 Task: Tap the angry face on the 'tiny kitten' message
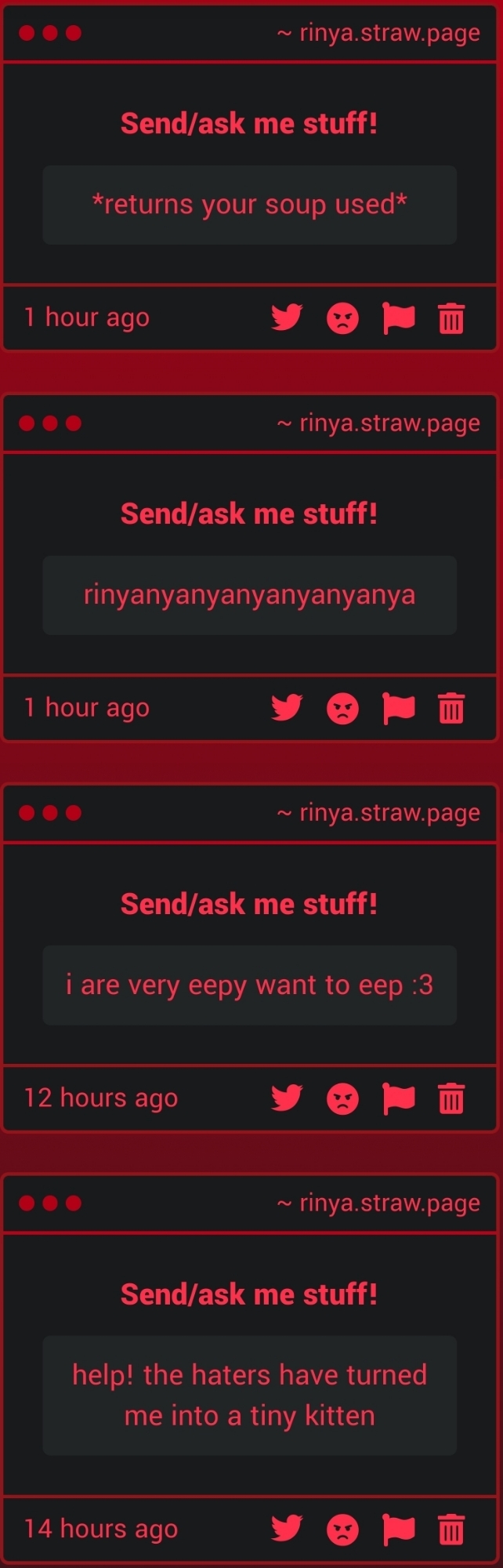342,1530
